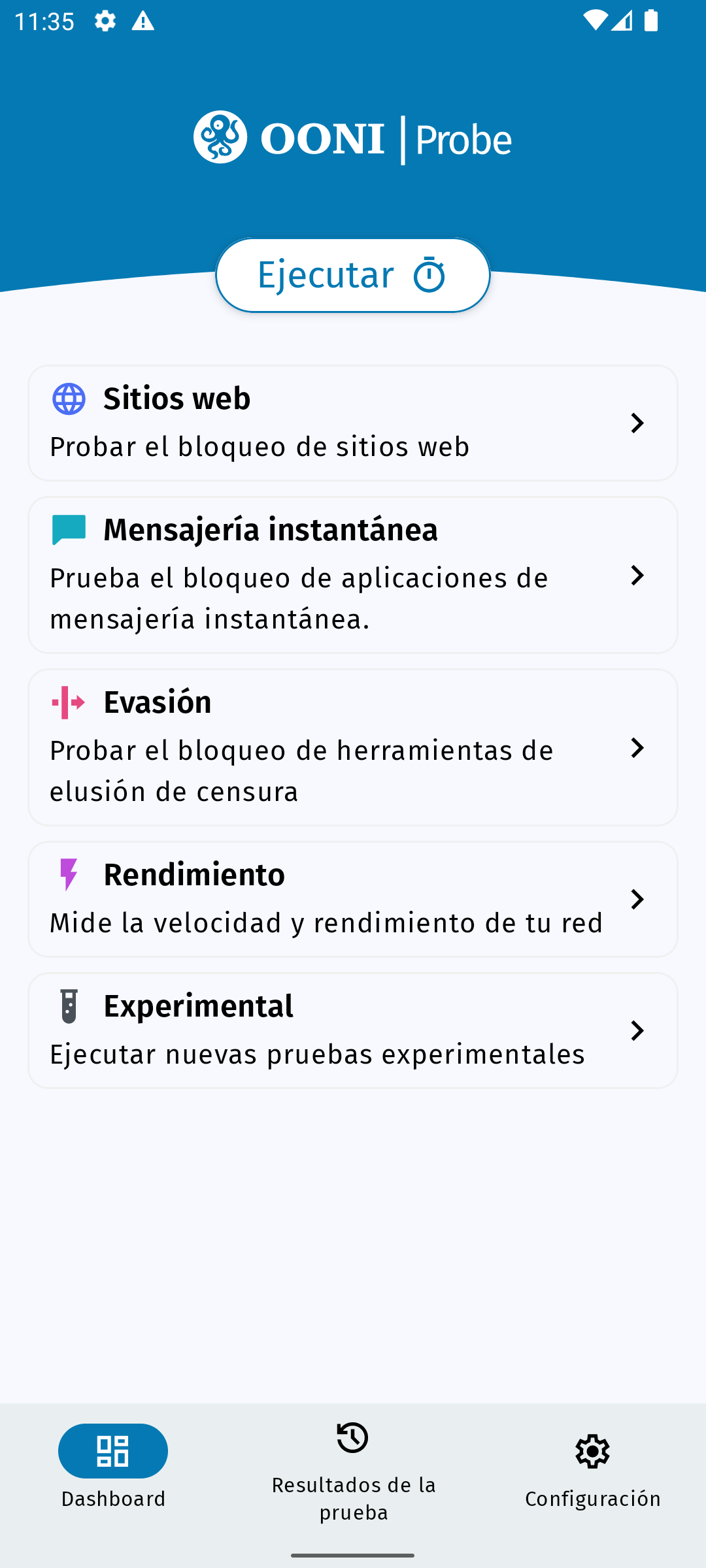
Task: View the Rendimiento test card
Action: (x=352, y=899)
